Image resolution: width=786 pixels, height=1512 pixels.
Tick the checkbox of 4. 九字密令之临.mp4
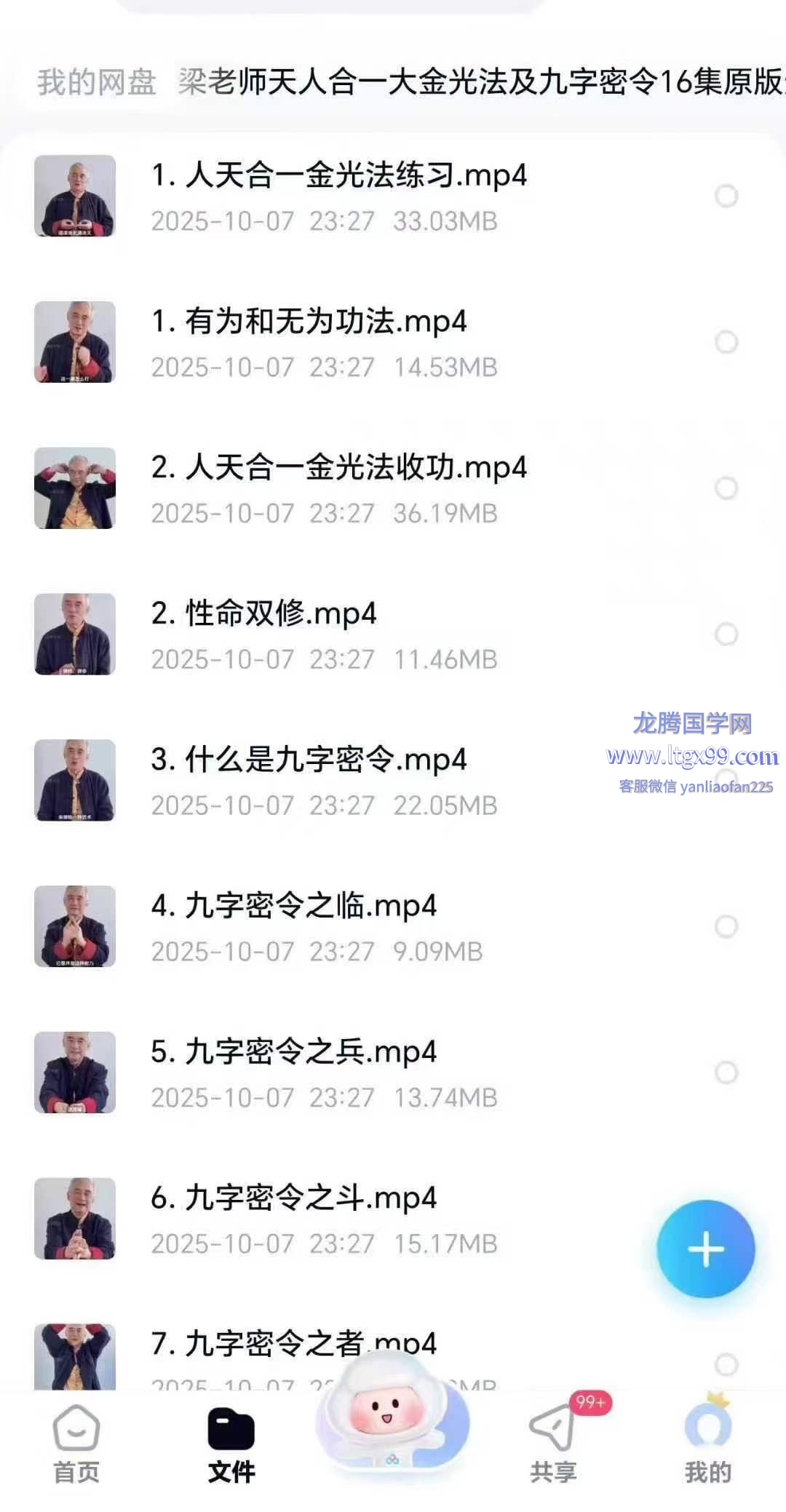[x=726, y=926]
